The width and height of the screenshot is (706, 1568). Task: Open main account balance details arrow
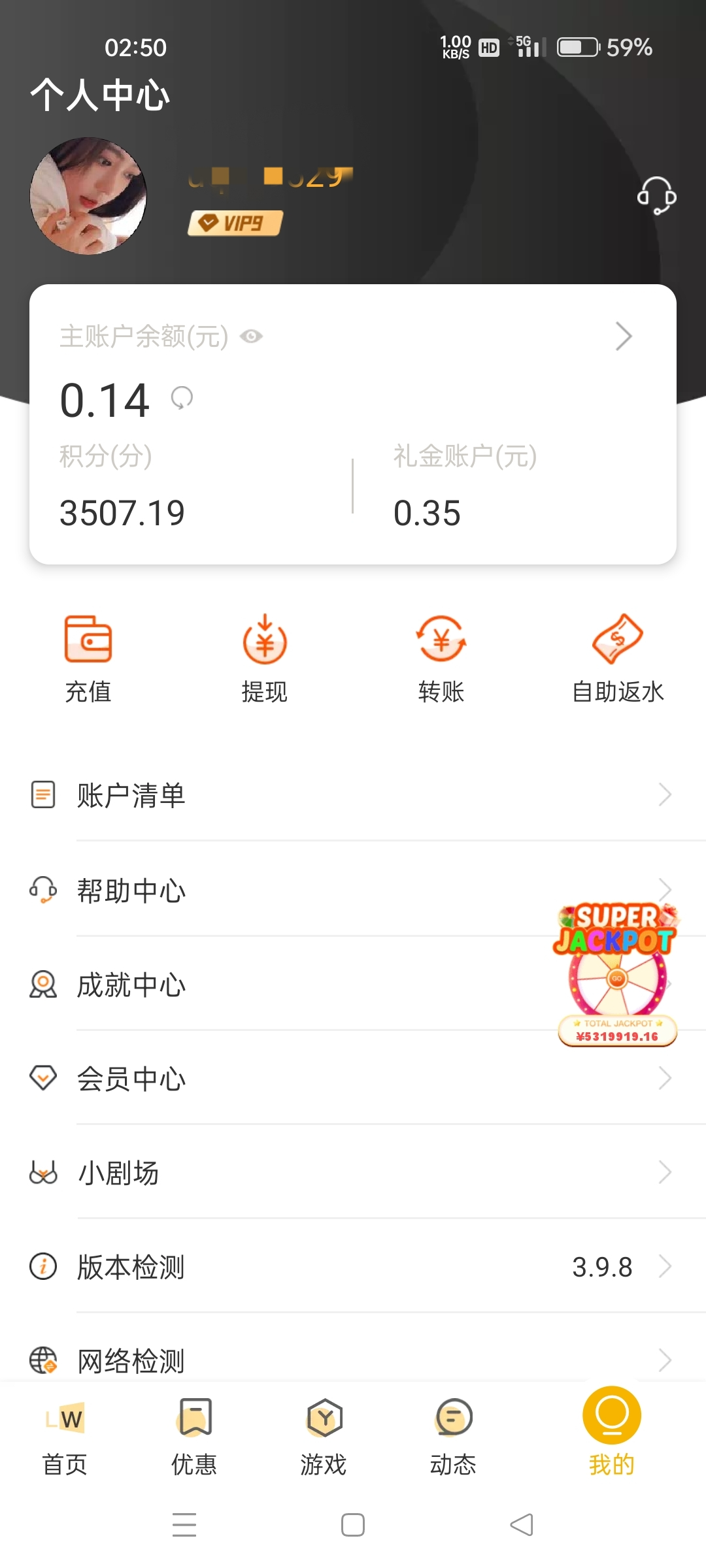coord(624,336)
